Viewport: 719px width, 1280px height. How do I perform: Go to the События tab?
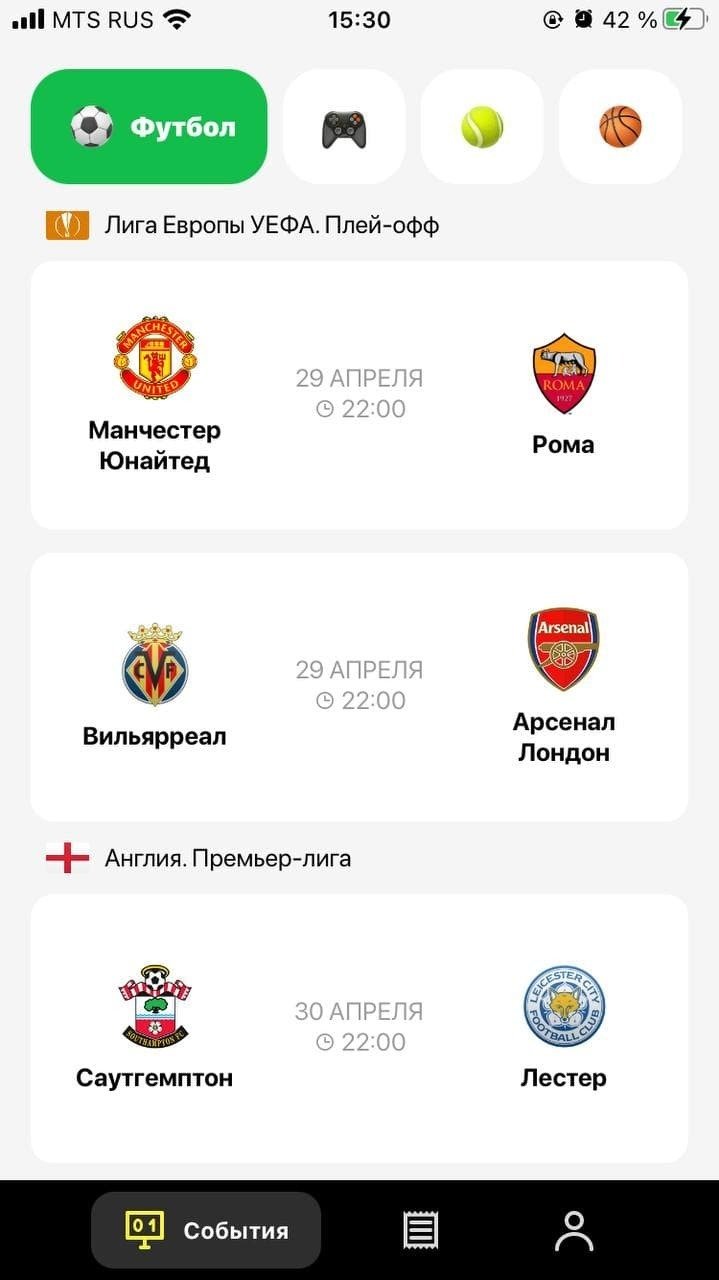(206, 1230)
